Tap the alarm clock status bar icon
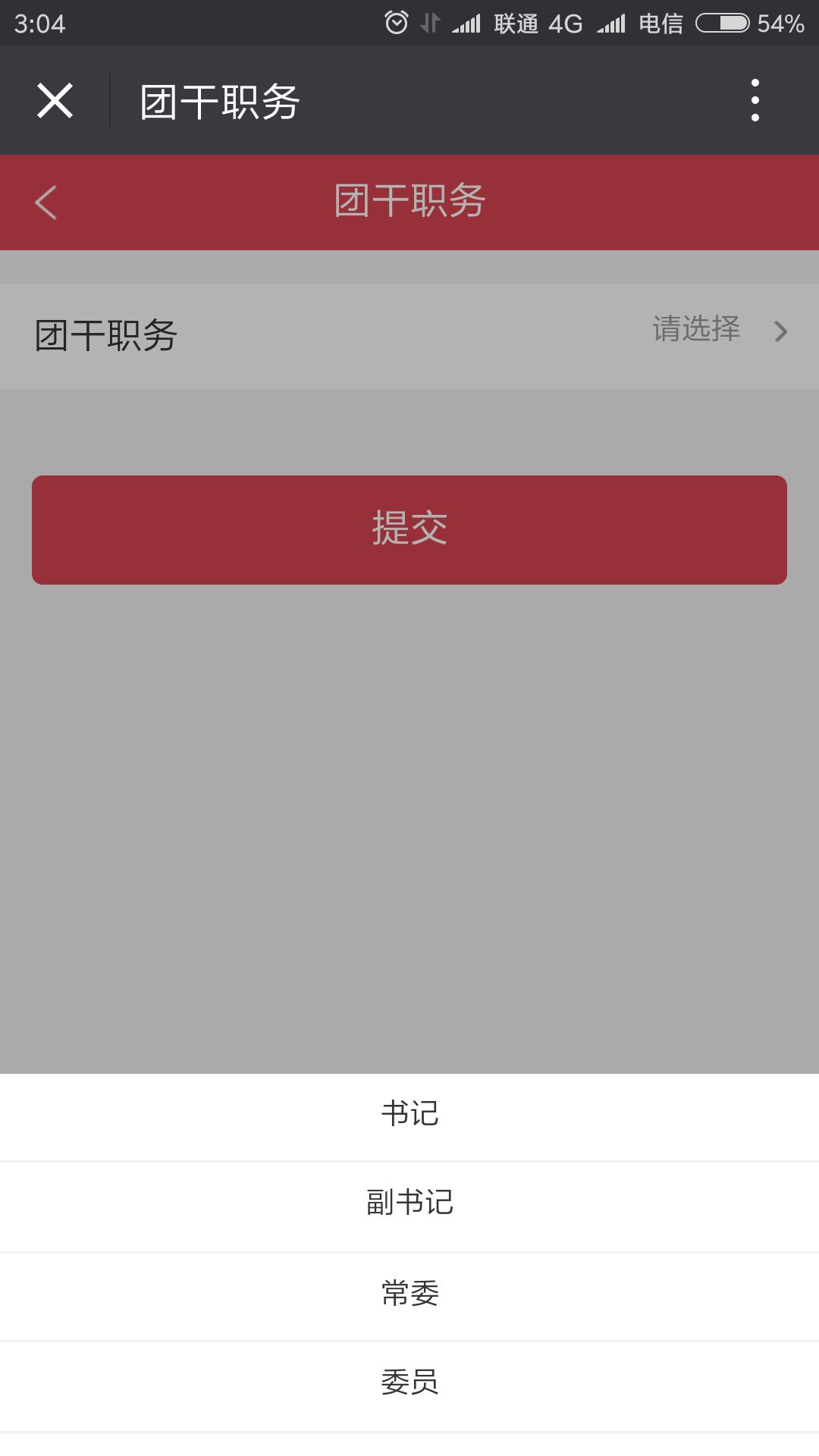Image resolution: width=819 pixels, height=1456 pixels. click(x=396, y=23)
